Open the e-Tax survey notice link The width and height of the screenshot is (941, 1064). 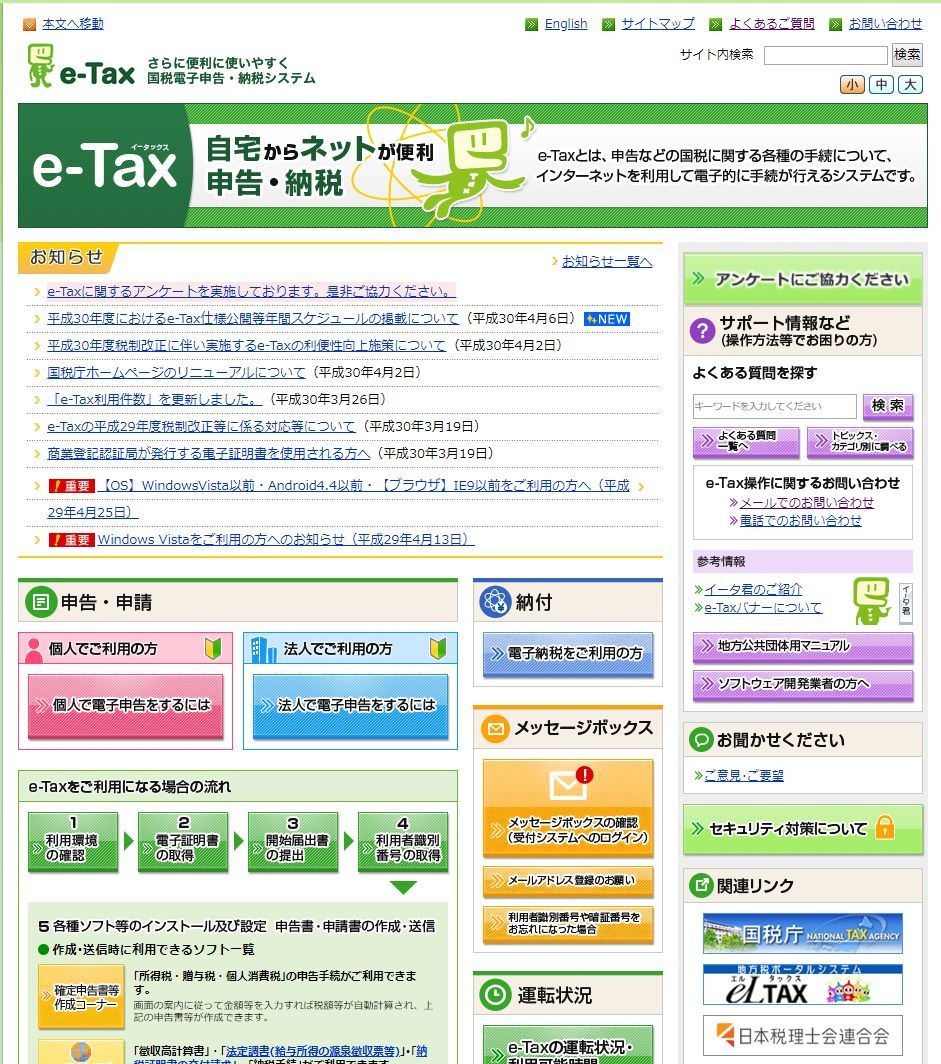point(251,291)
